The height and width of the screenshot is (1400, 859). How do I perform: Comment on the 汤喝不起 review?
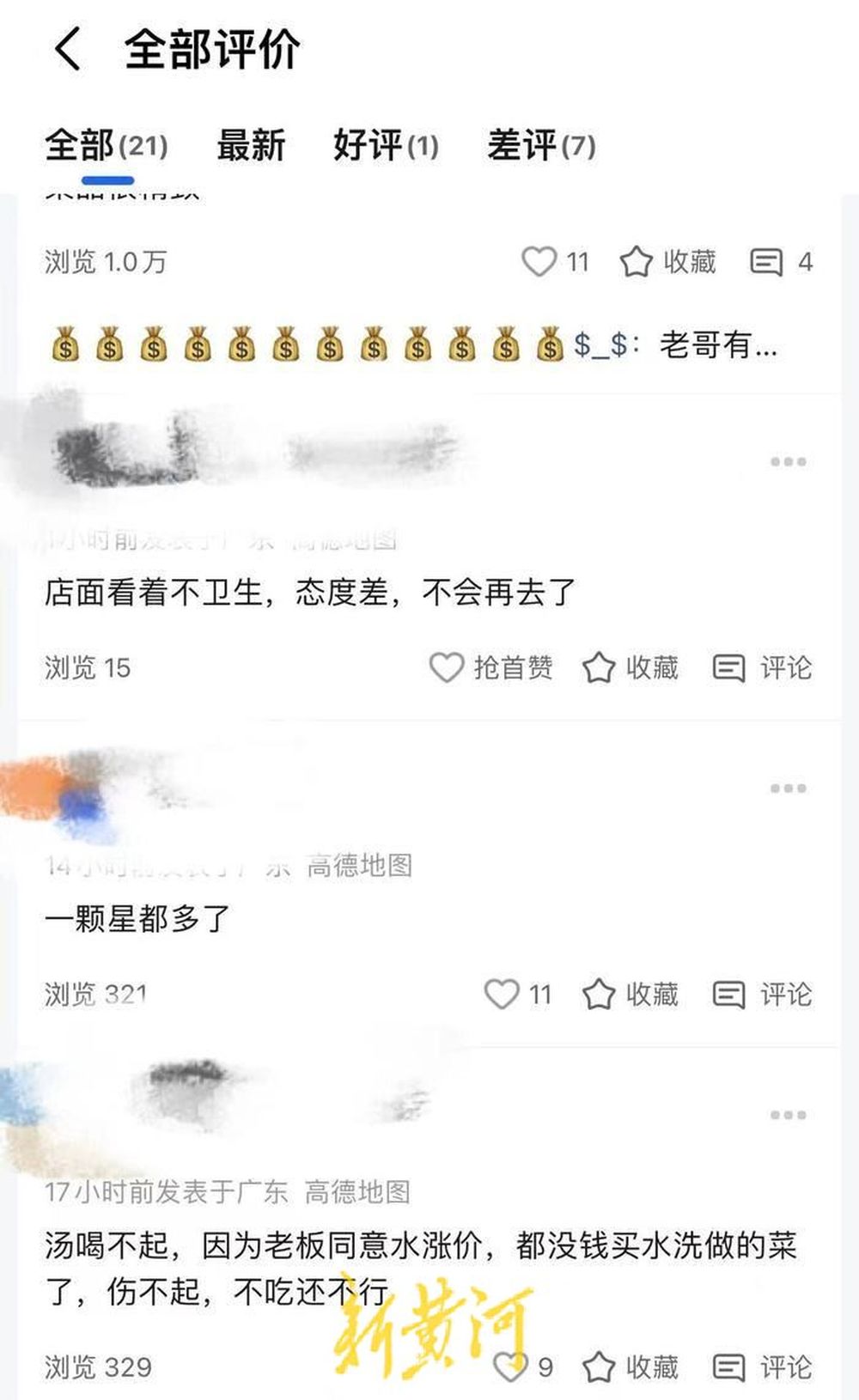[x=762, y=1367]
